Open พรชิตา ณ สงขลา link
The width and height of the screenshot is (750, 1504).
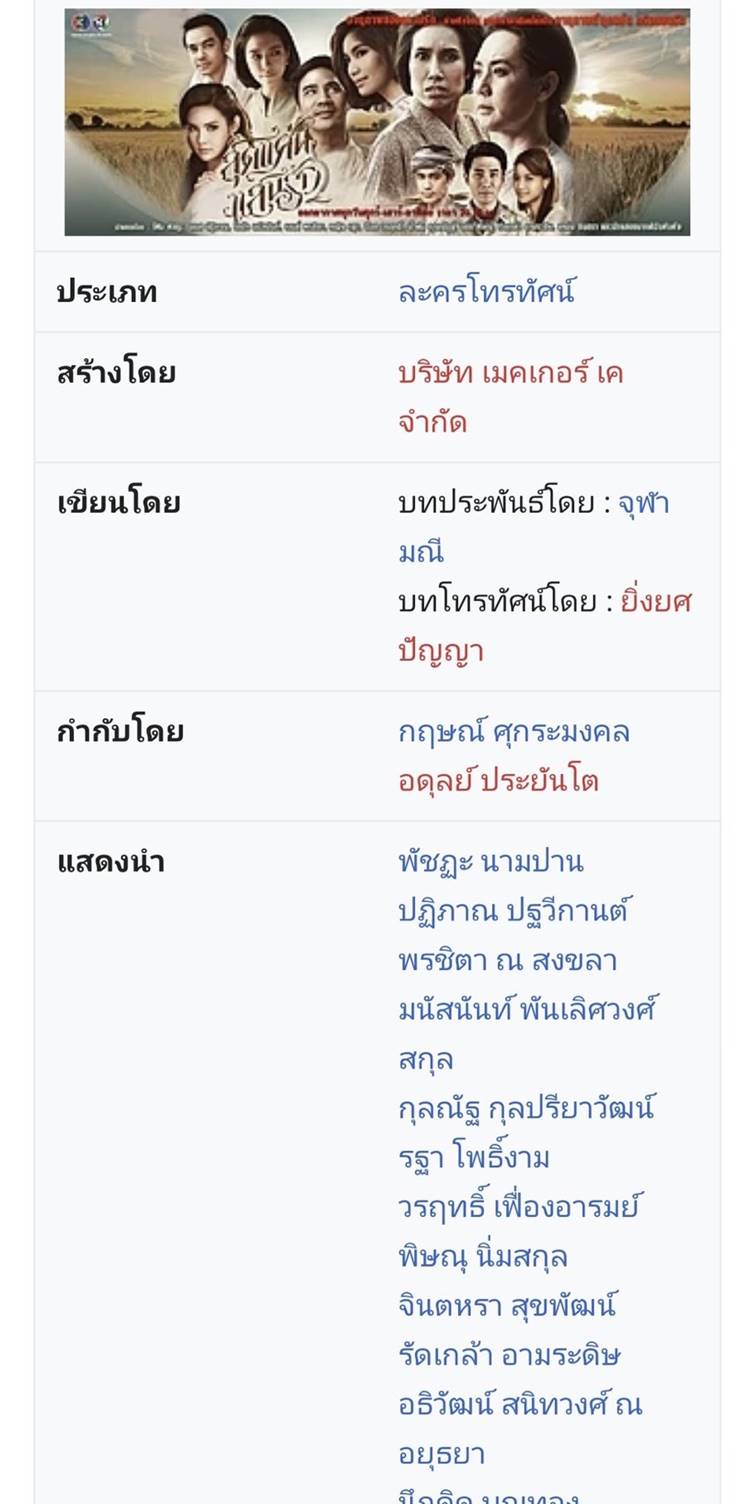coord(507,960)
